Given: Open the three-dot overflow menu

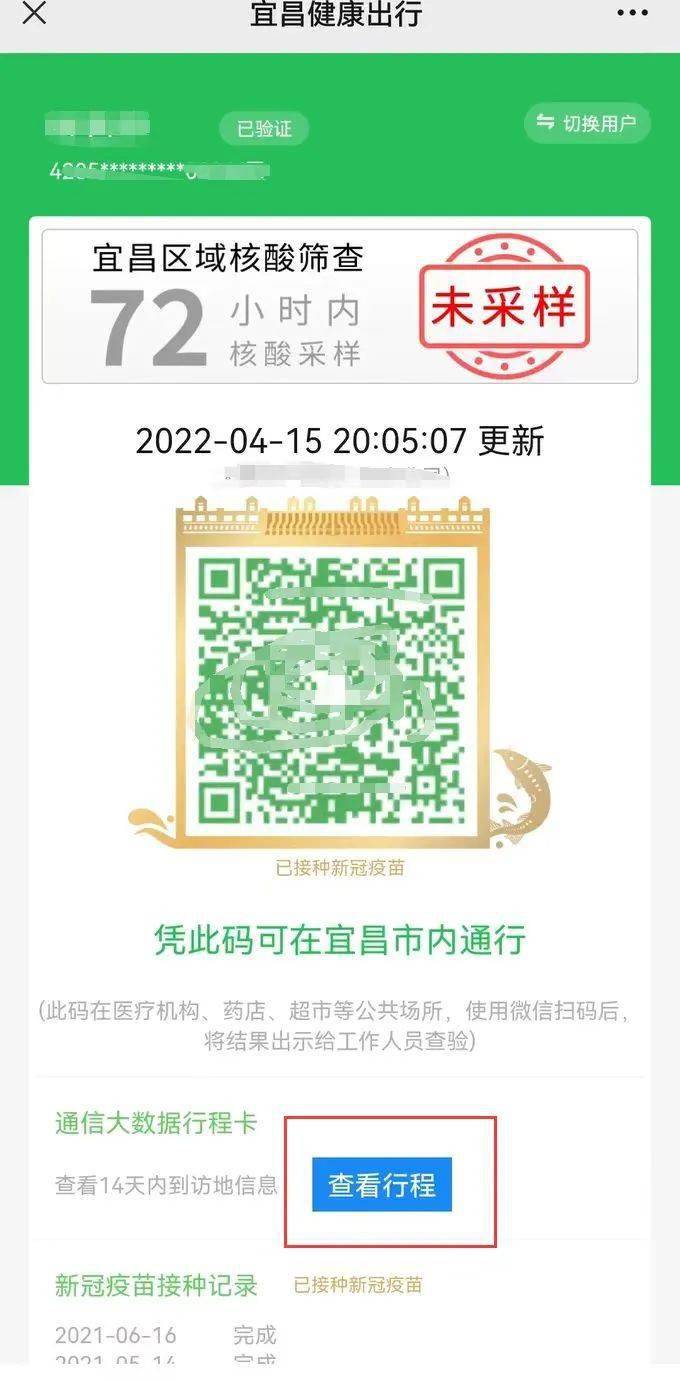Looking at the screenshot, I should pos(632,14).
